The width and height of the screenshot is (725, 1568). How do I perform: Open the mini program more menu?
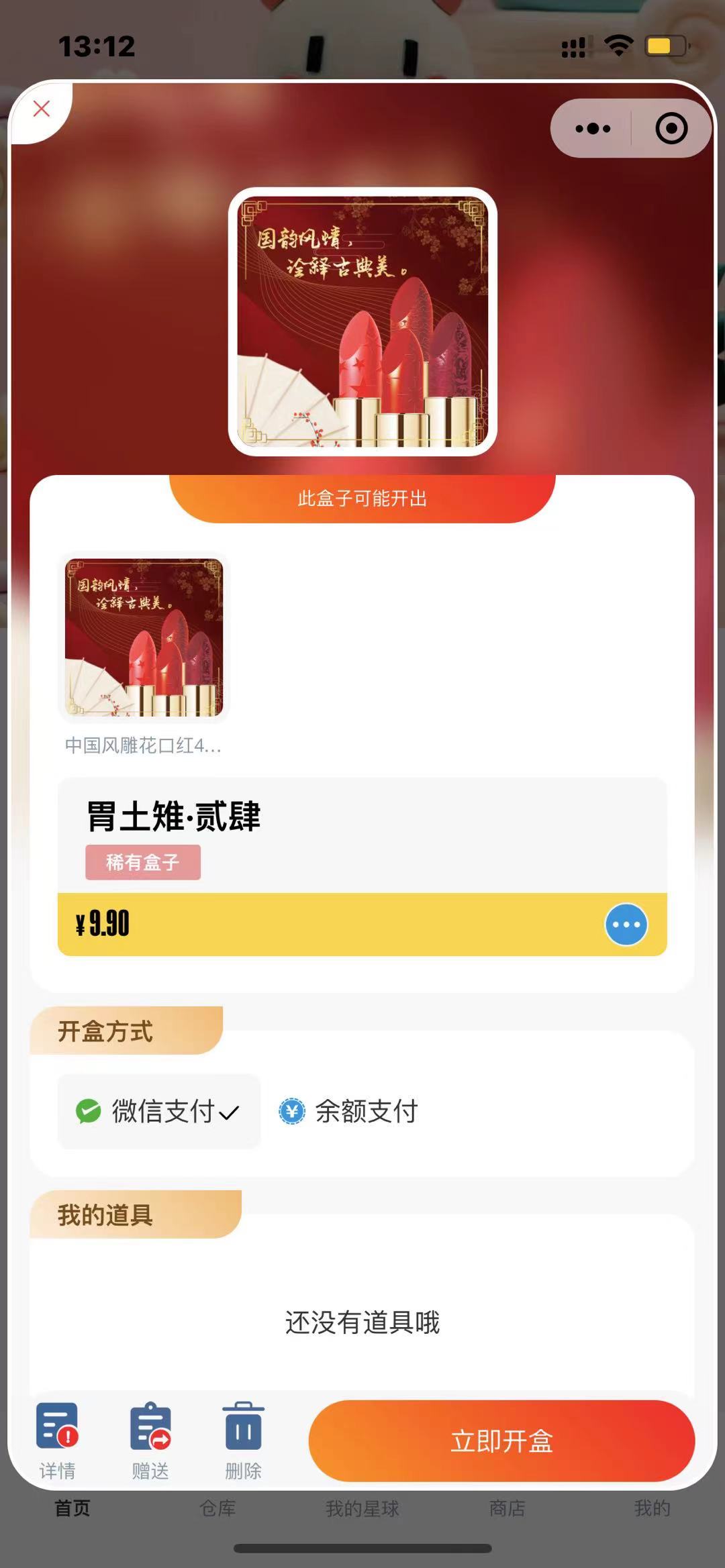click(x=593, y=128)
